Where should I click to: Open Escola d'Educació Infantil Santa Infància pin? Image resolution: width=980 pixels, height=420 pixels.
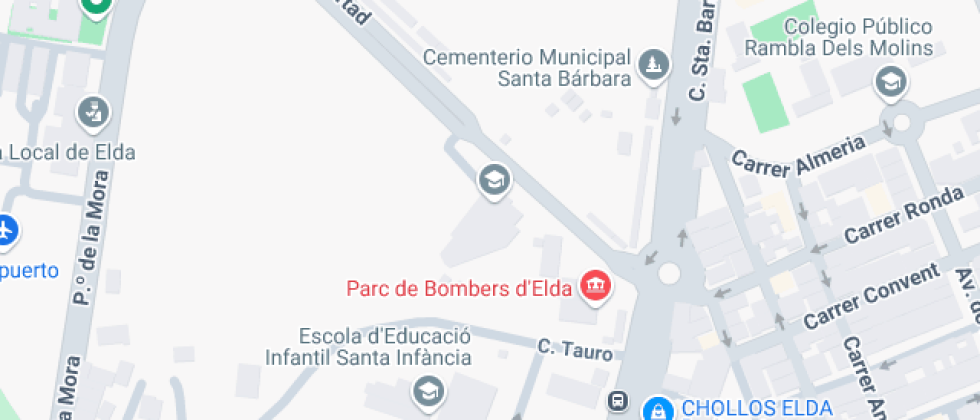pyautogui.click(x=429, y=391)
